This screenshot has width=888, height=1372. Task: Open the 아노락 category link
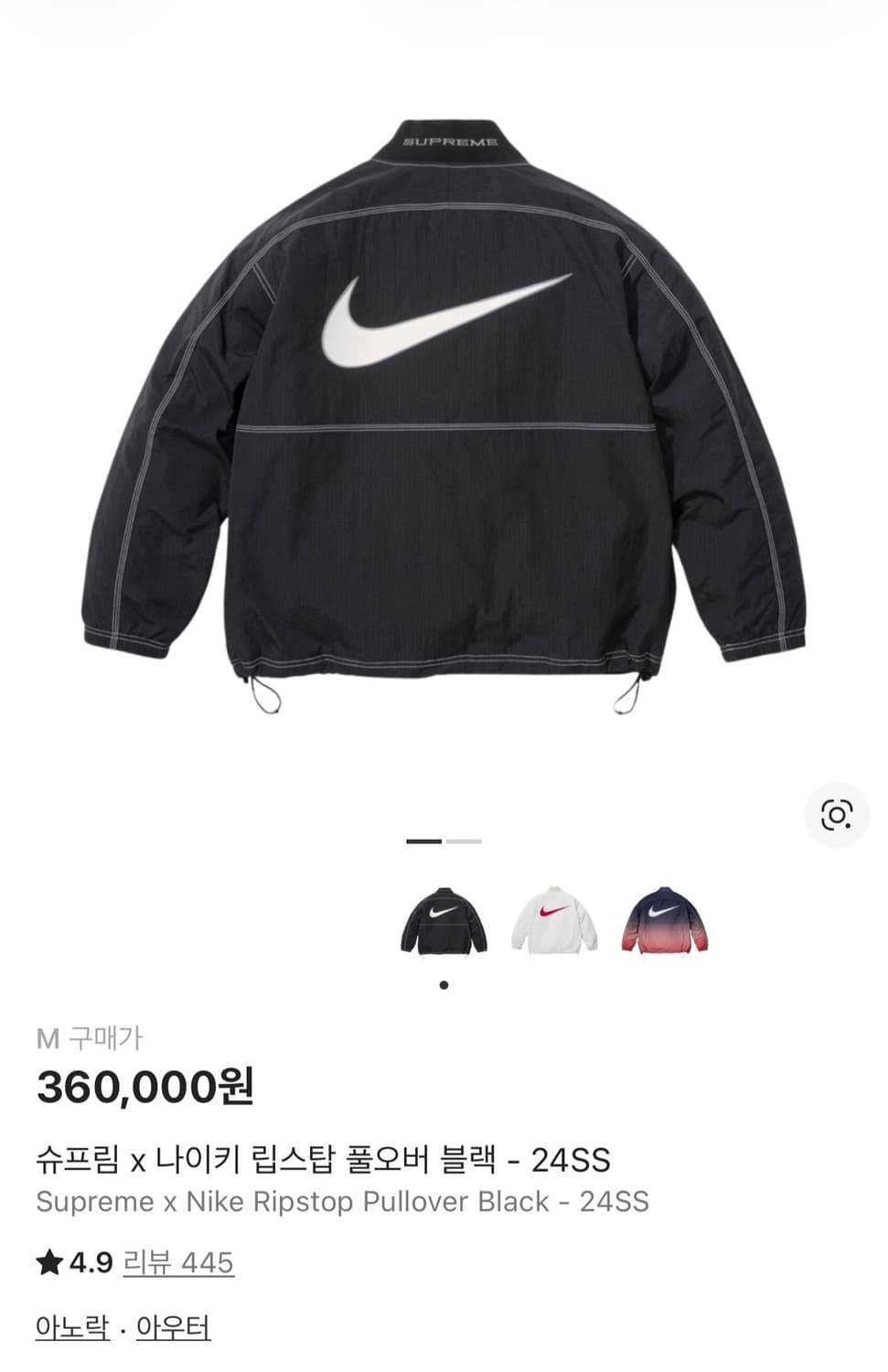72,1327
